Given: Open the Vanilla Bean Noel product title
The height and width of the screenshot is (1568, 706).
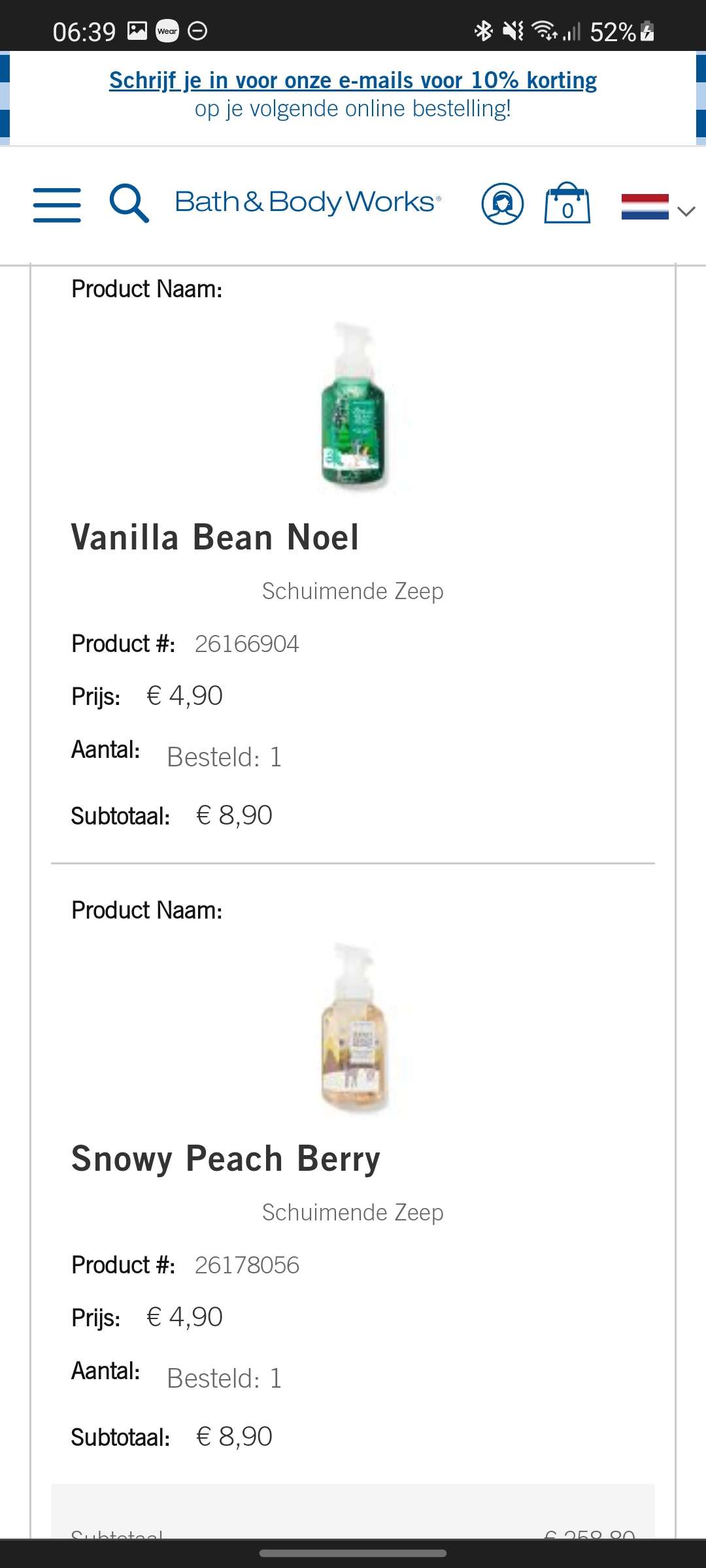Looking at the screenshot, I should click(x=215, y=538).
